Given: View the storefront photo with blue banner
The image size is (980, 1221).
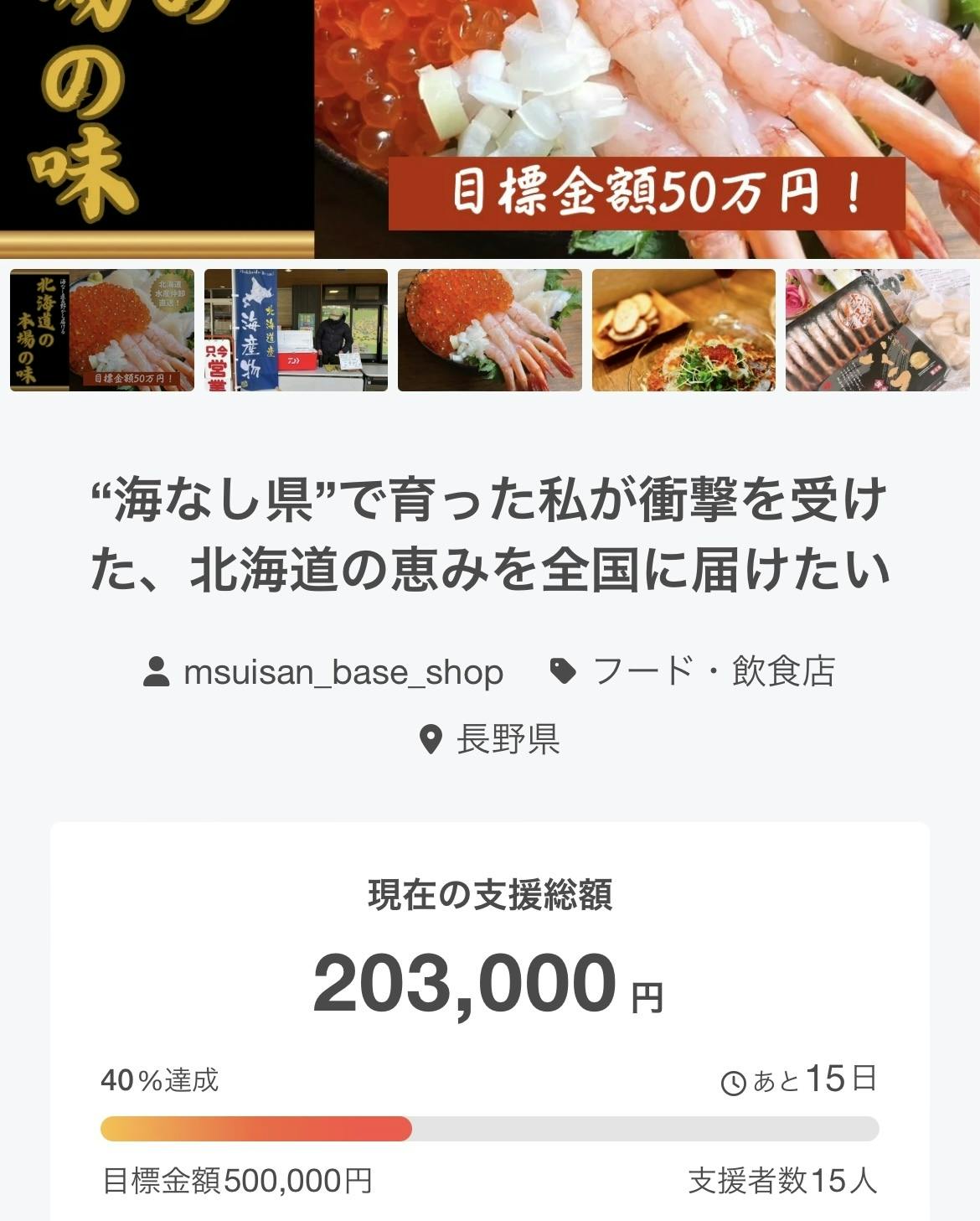Looking at the screenshot, I should [296, 330].
